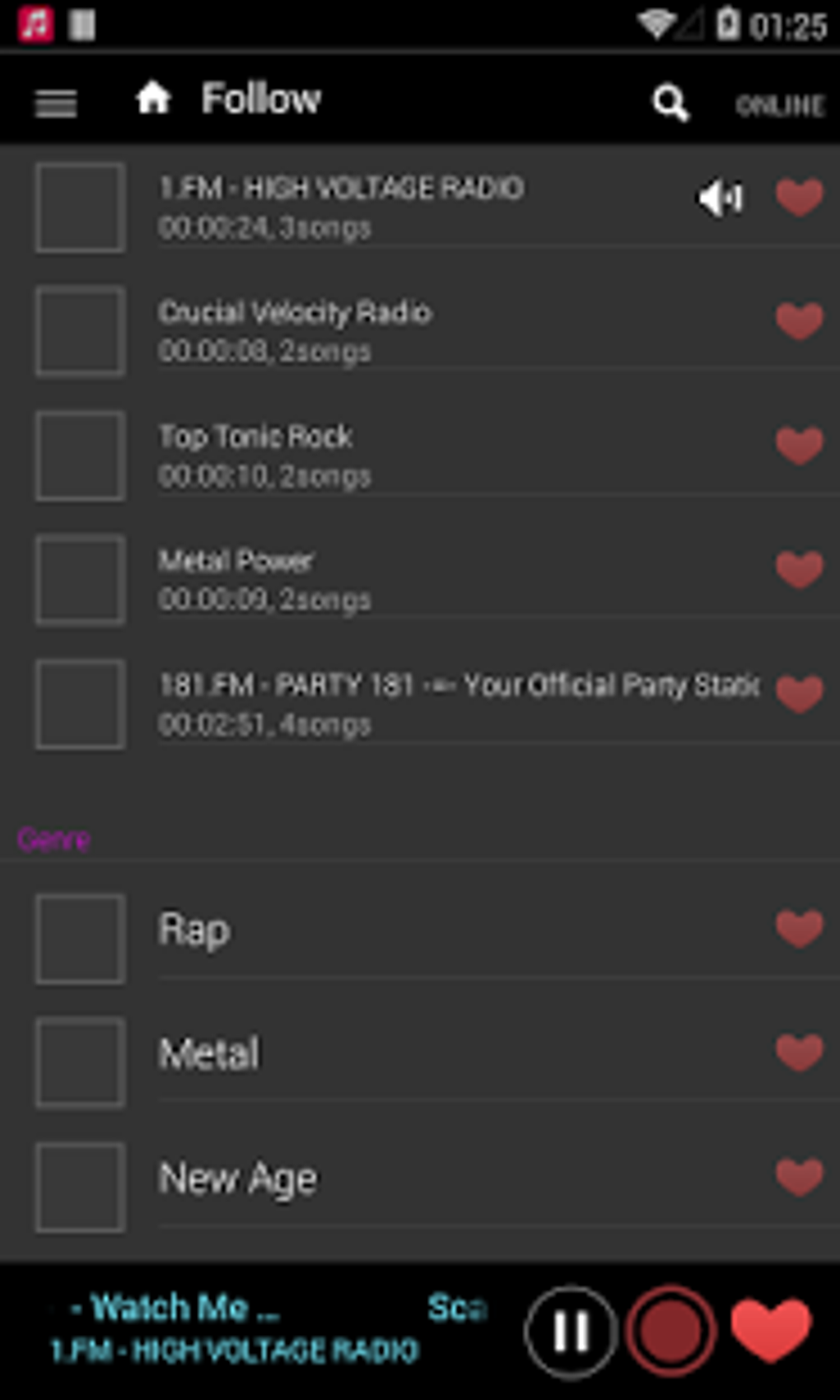The image size is (840, 1400).
Task: Toggle favorite heart in player bar
Action: [x=771, y=1329]
